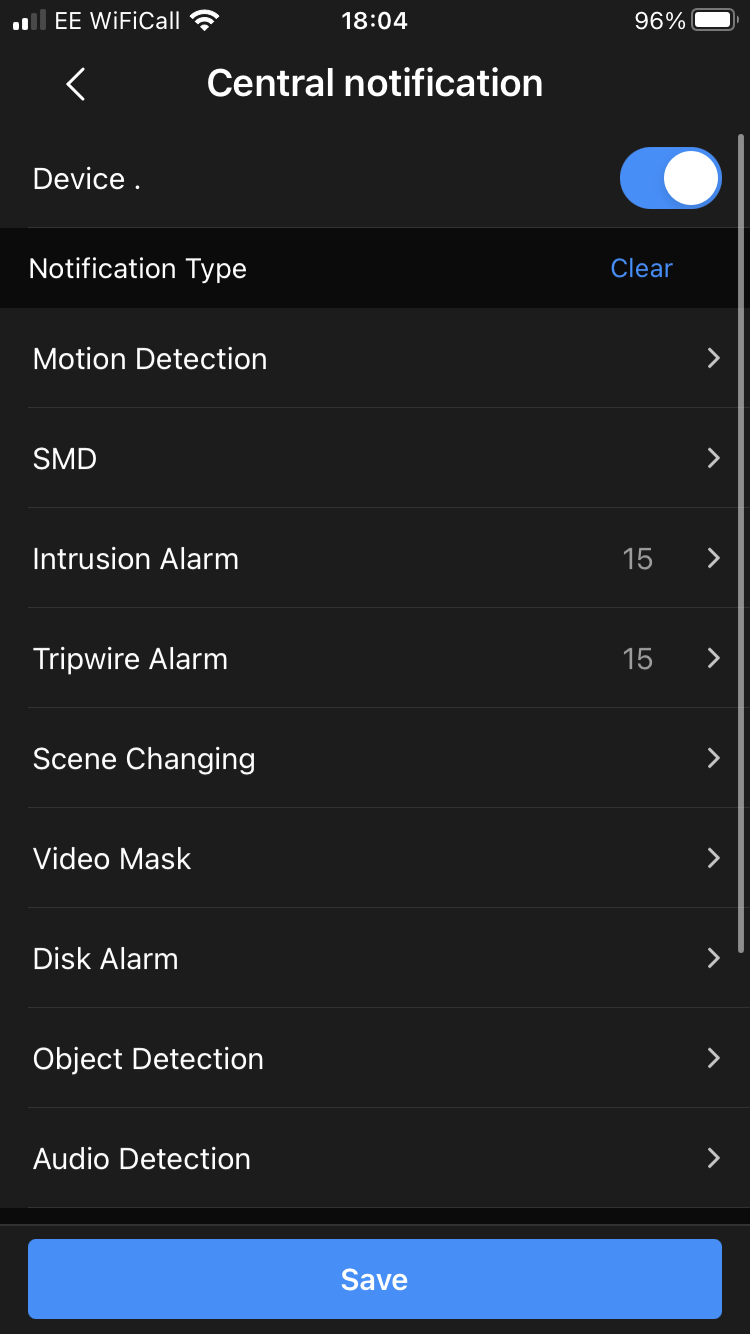Tap Save to apply notification settings
Viewport: 750px width, 1334px height.
[x=375, y=1278]
